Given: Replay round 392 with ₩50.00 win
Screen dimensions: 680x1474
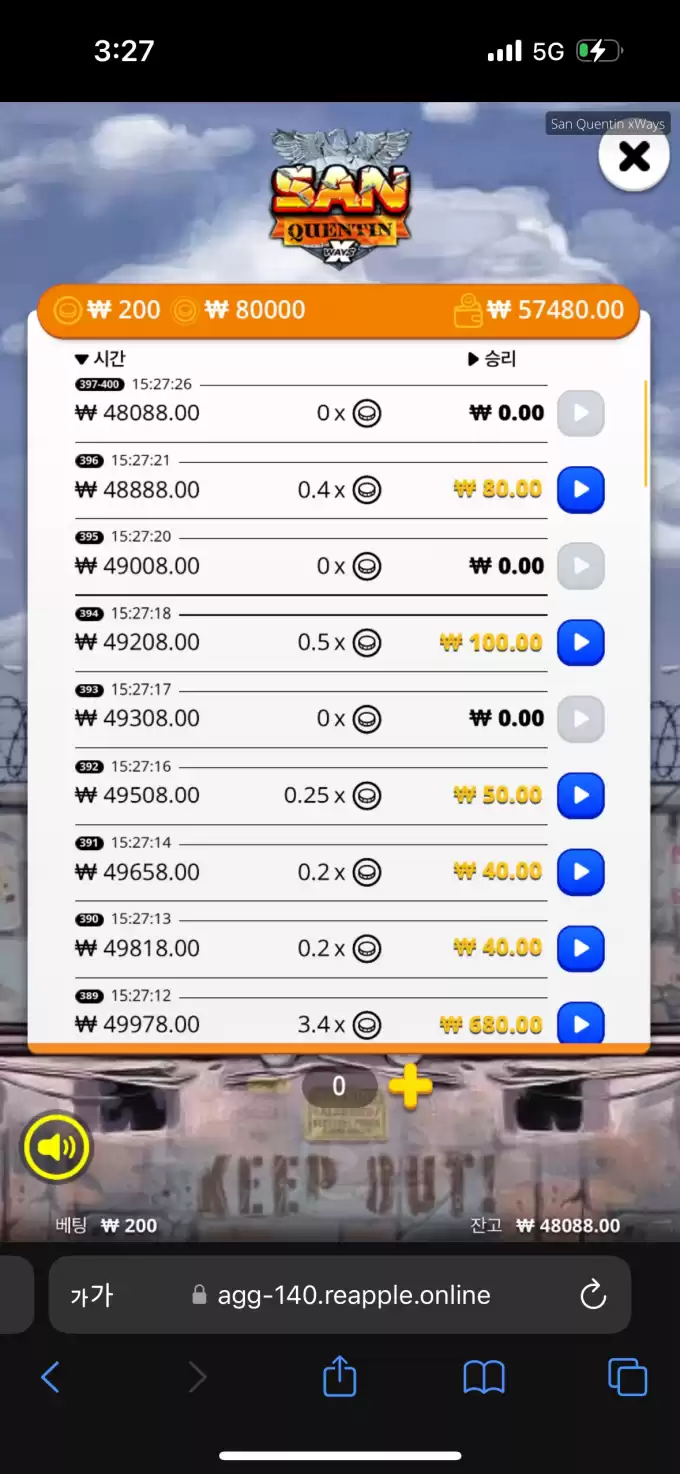Looking at the screenshot, I should [x=580, y=796].
